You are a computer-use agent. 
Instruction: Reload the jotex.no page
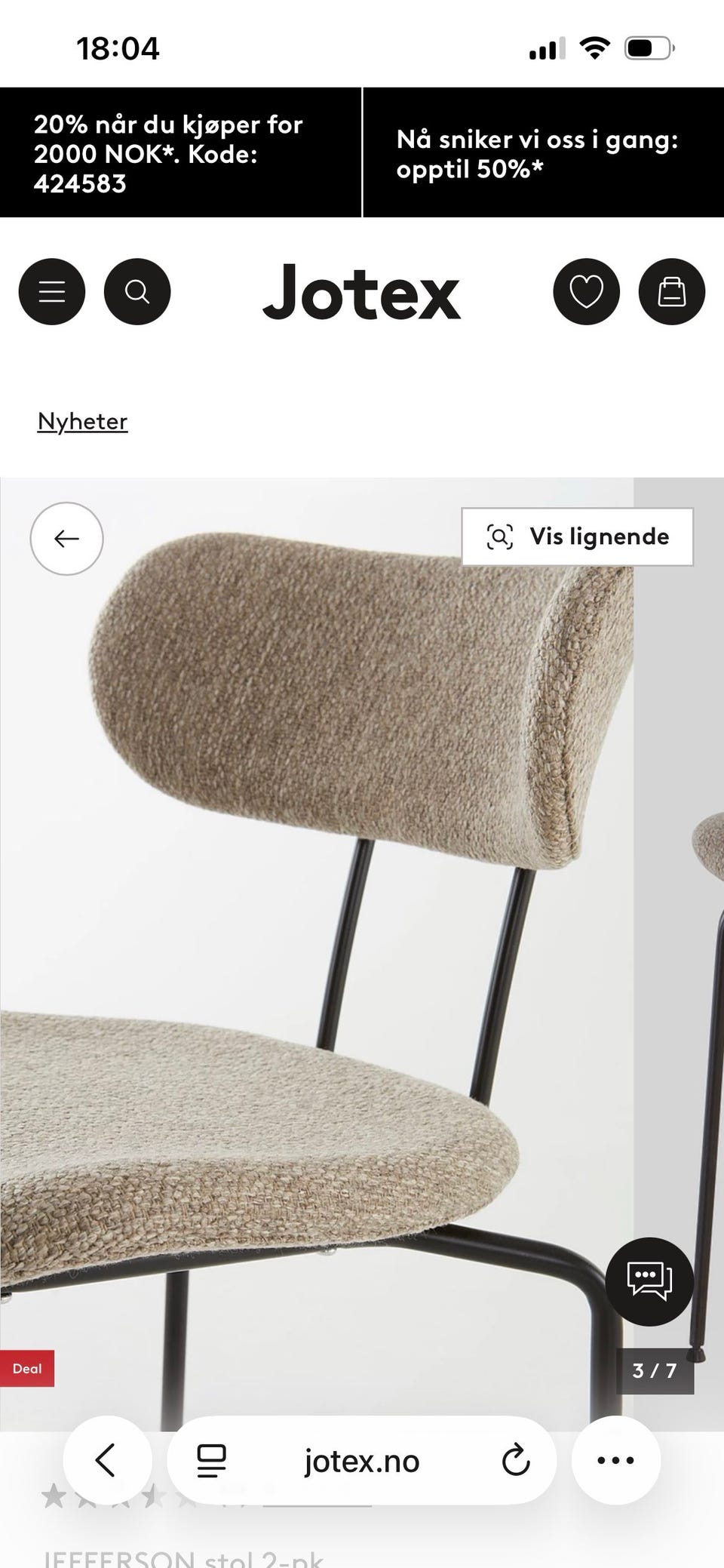click(516, 1461)
